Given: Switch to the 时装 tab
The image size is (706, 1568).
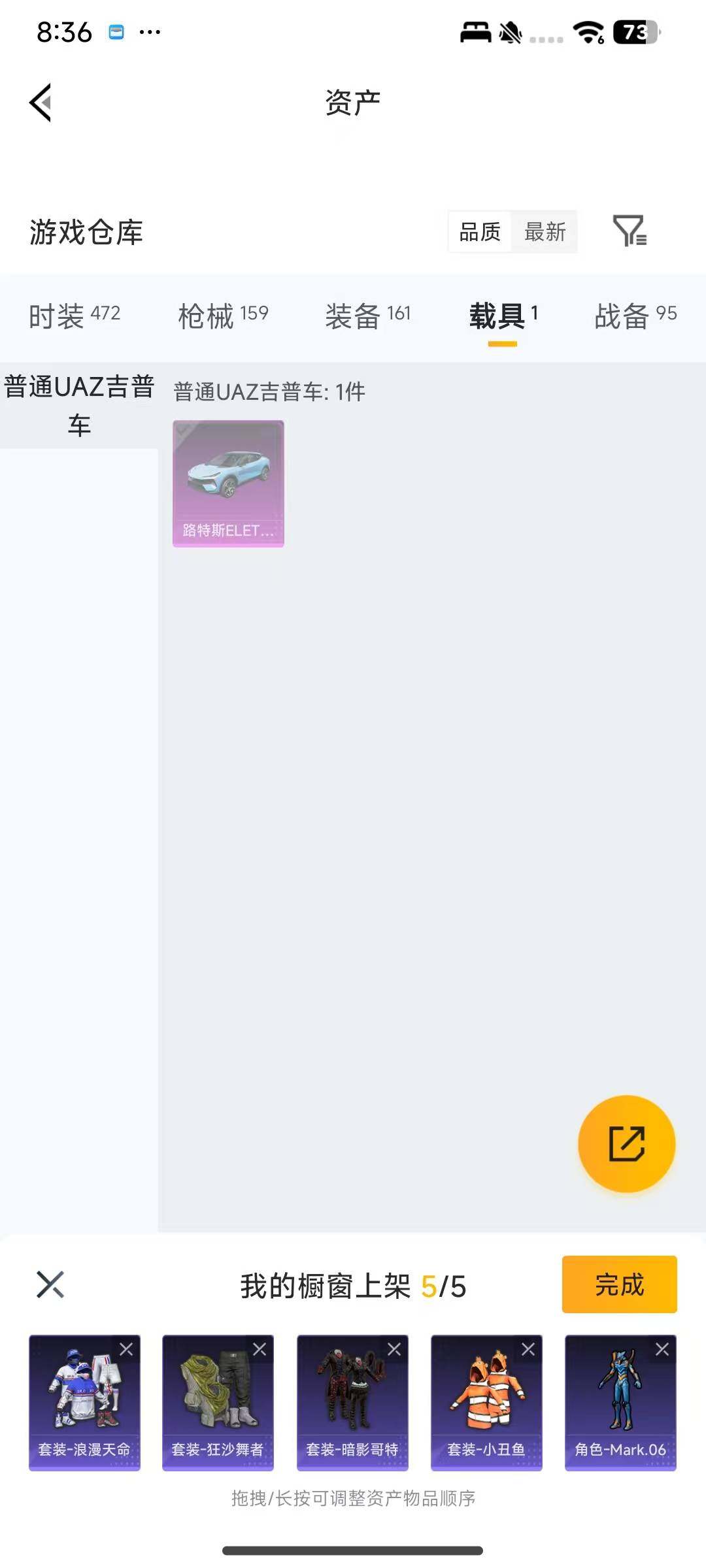Looking at the screenshot, I should coord(75,316).
